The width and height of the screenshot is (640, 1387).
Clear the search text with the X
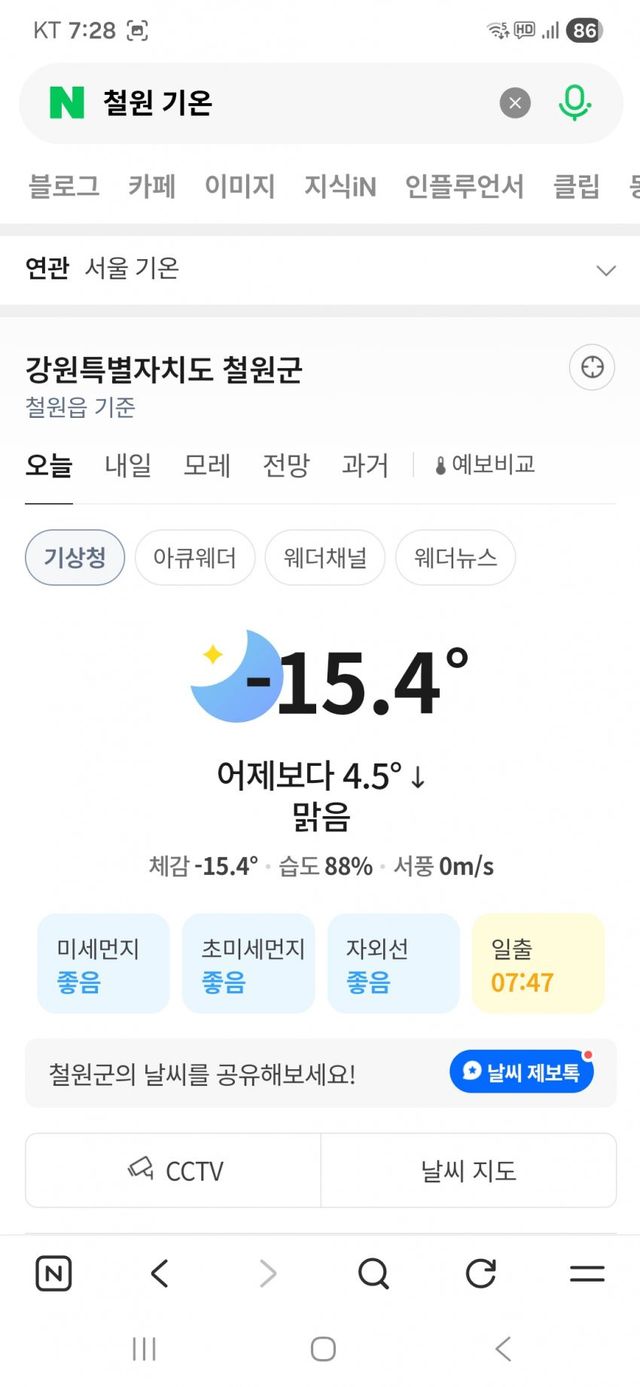click(x=515, y=103)
